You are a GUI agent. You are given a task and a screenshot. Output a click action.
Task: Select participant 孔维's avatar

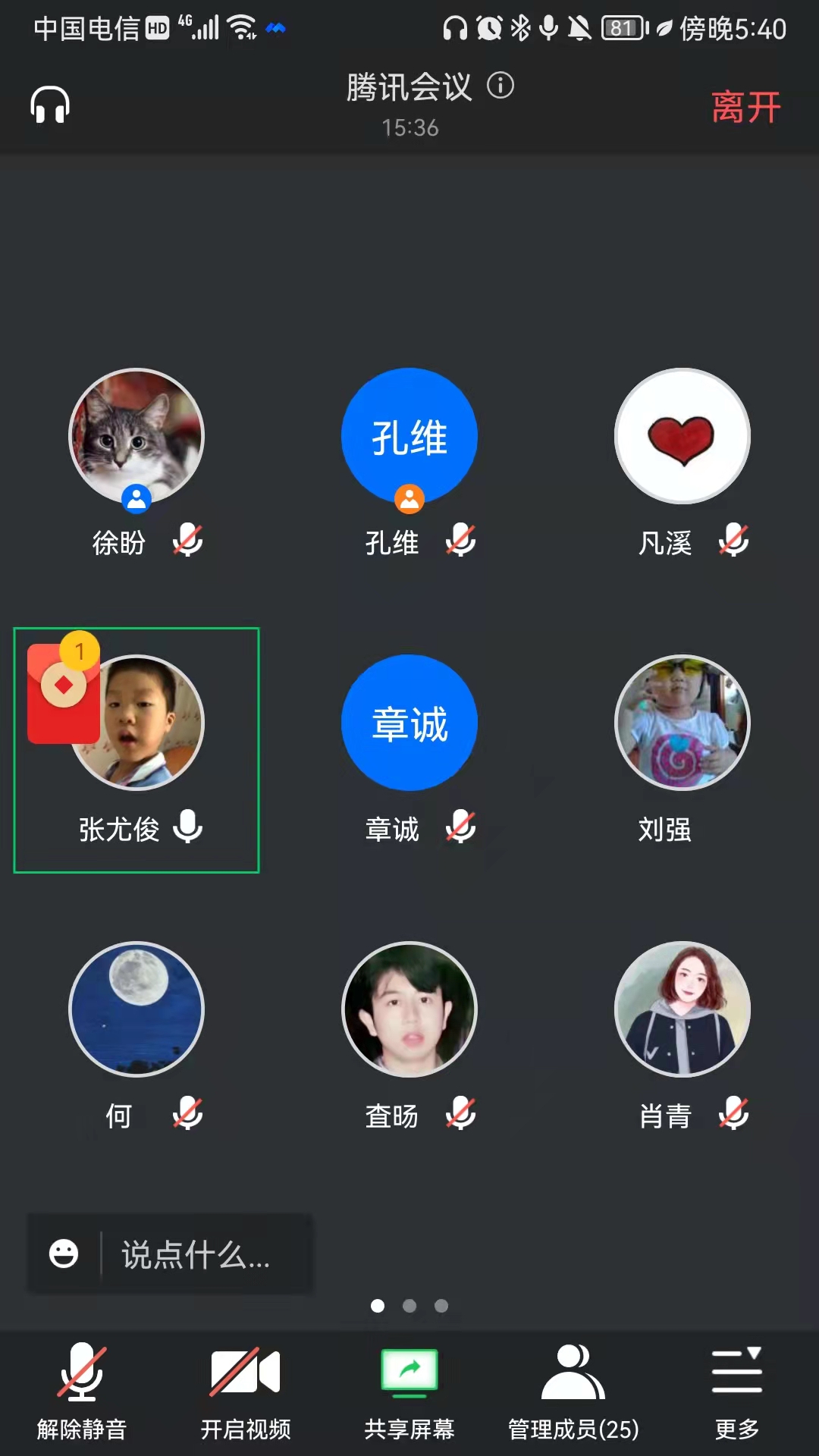(x=409, y=436)
